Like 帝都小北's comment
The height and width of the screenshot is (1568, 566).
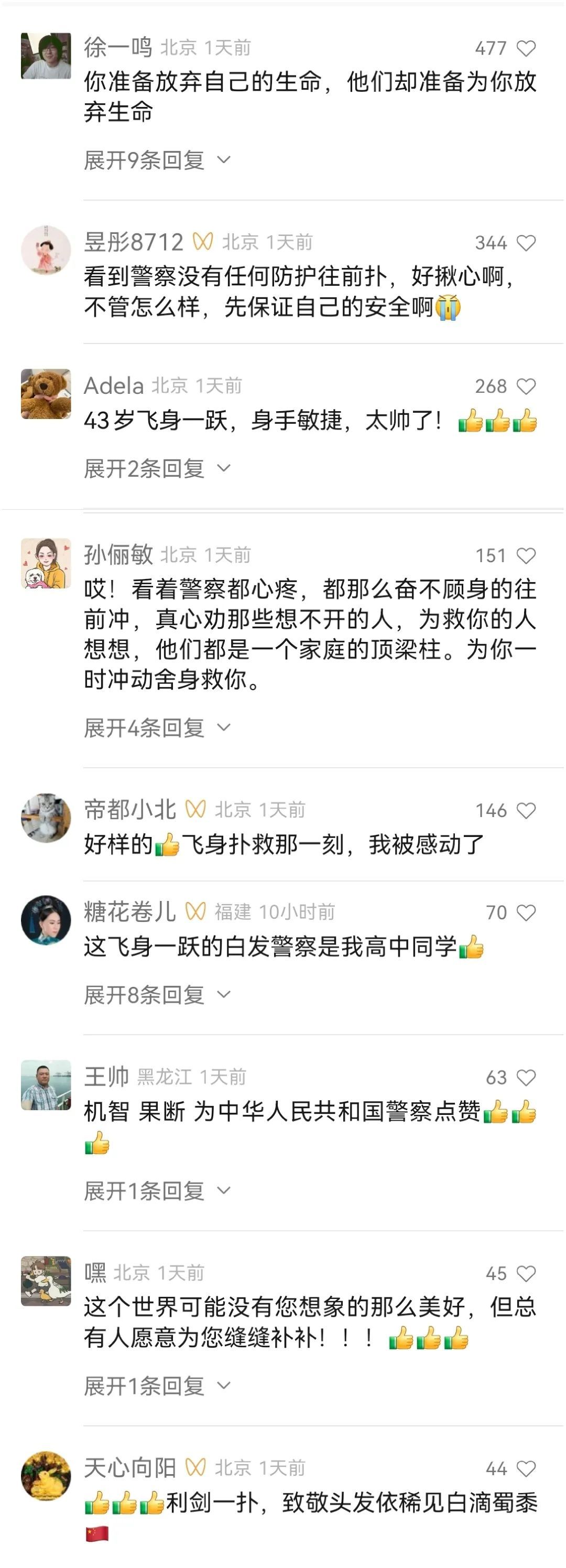click(525, 810)
